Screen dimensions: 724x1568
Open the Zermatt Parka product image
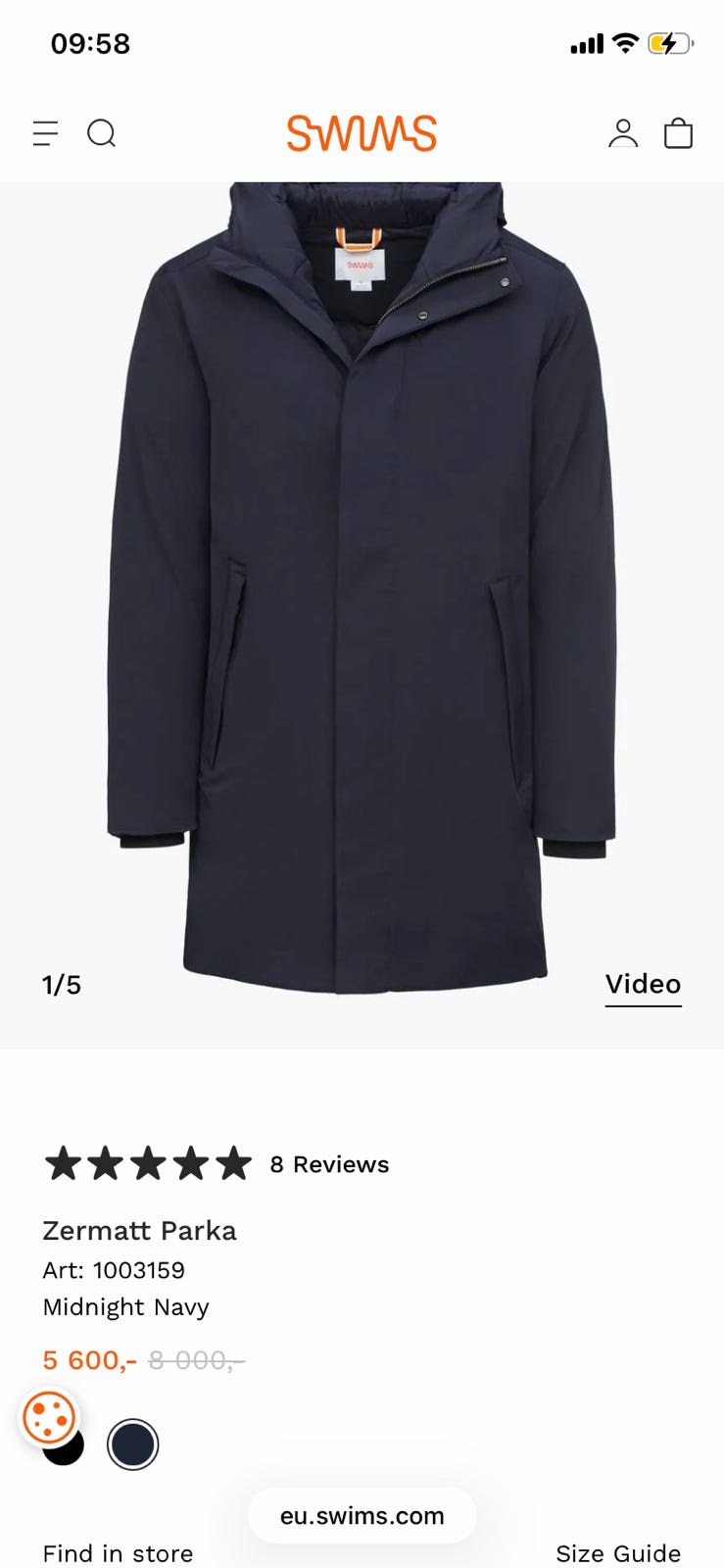coord(362,588)
